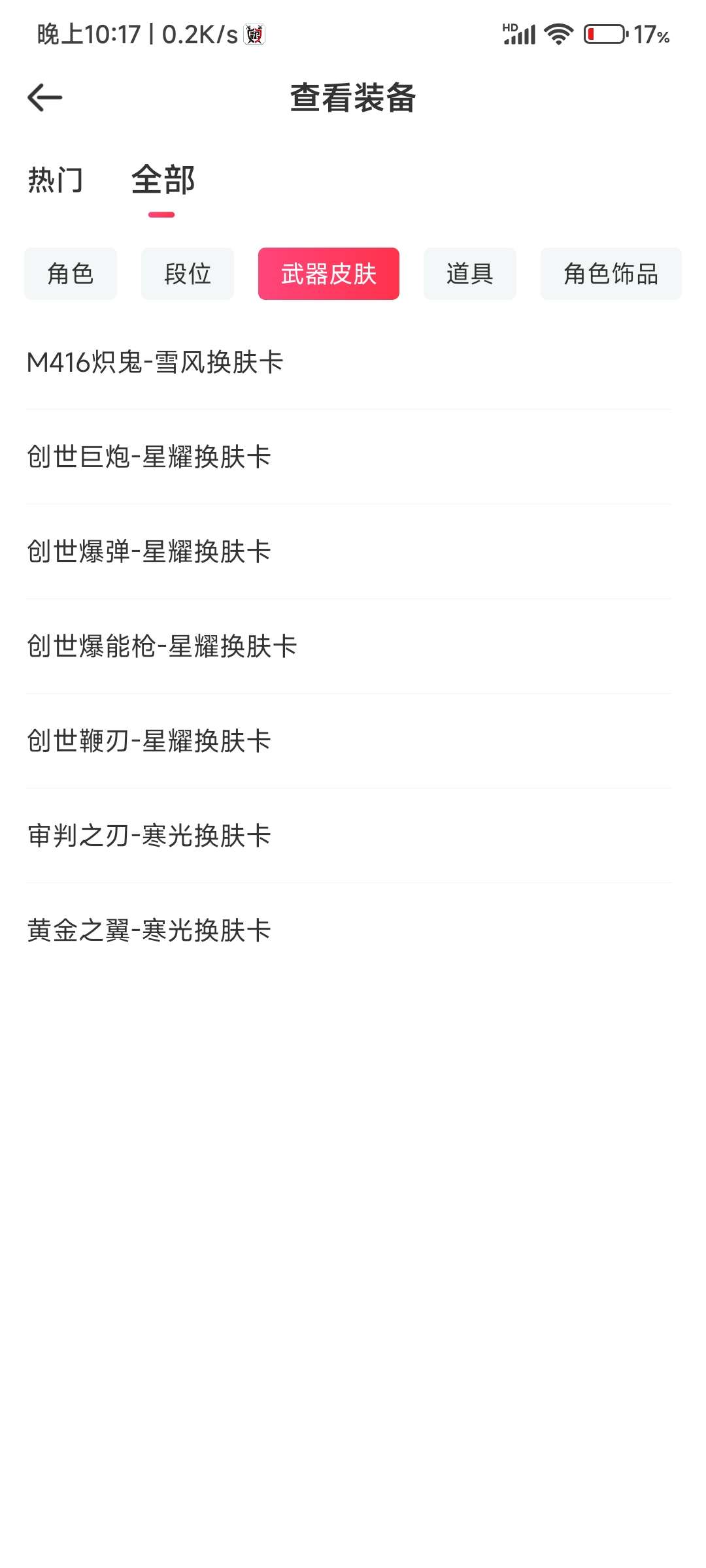Filter by the 角色饰品 chip

[611, 274]
